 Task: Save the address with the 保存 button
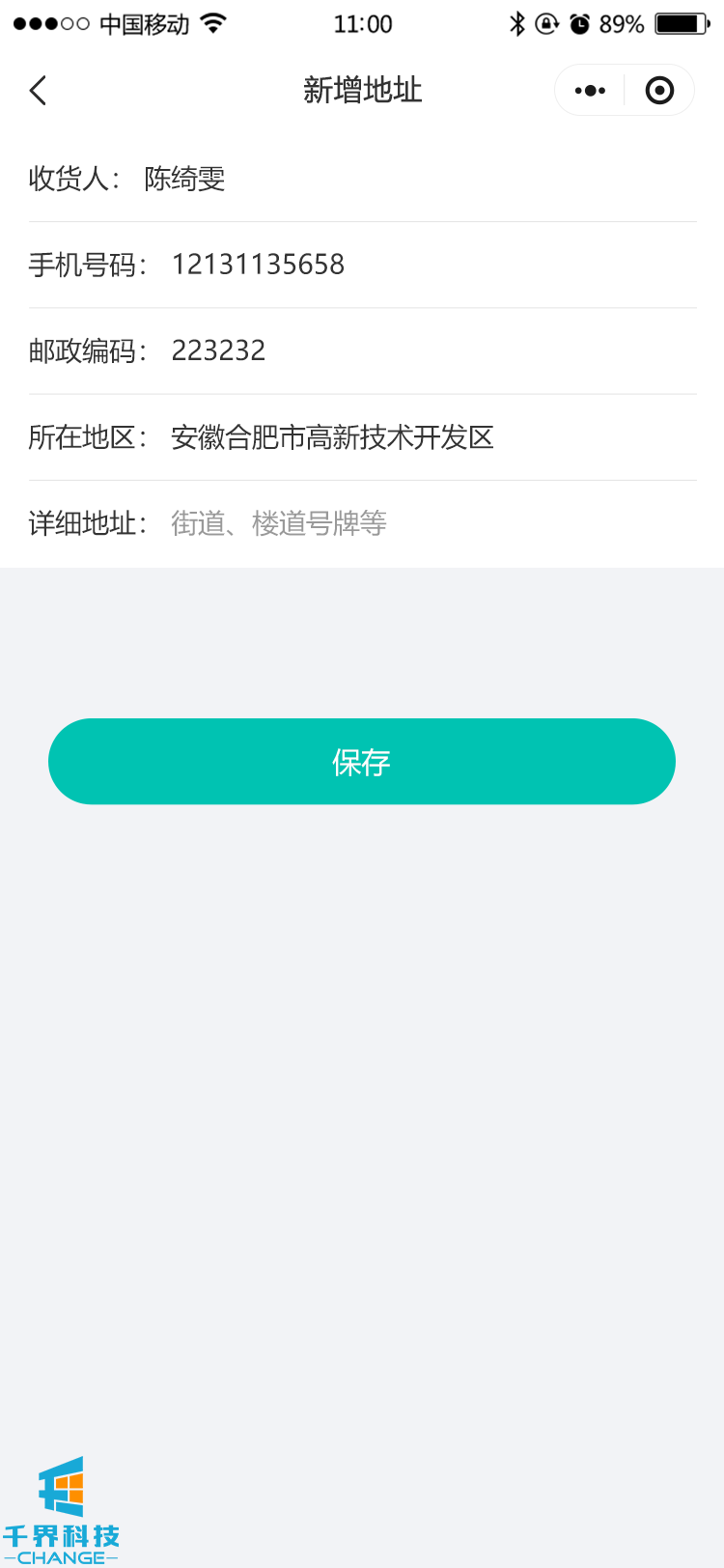(x=362, y=762)
